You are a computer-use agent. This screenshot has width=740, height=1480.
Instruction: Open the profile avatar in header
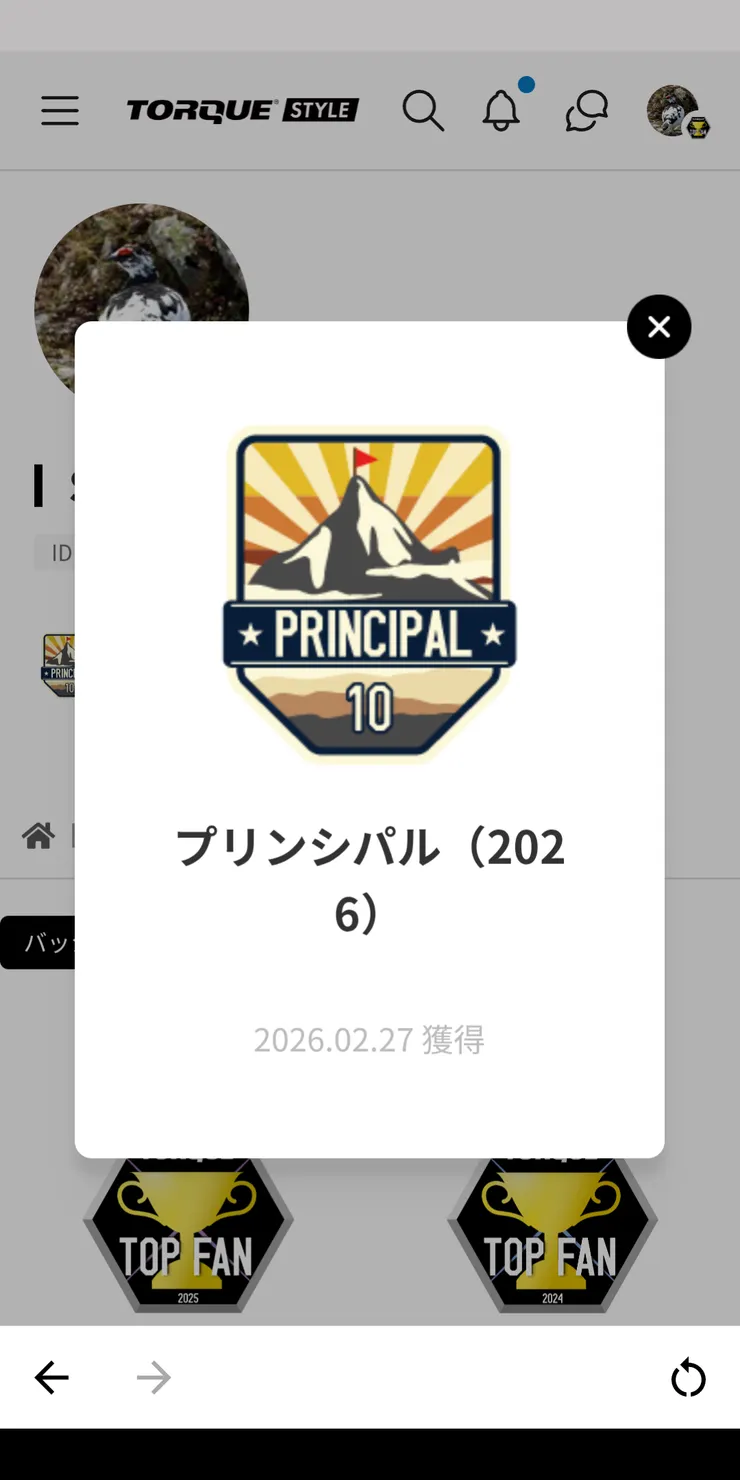click(x=674, y=111)
